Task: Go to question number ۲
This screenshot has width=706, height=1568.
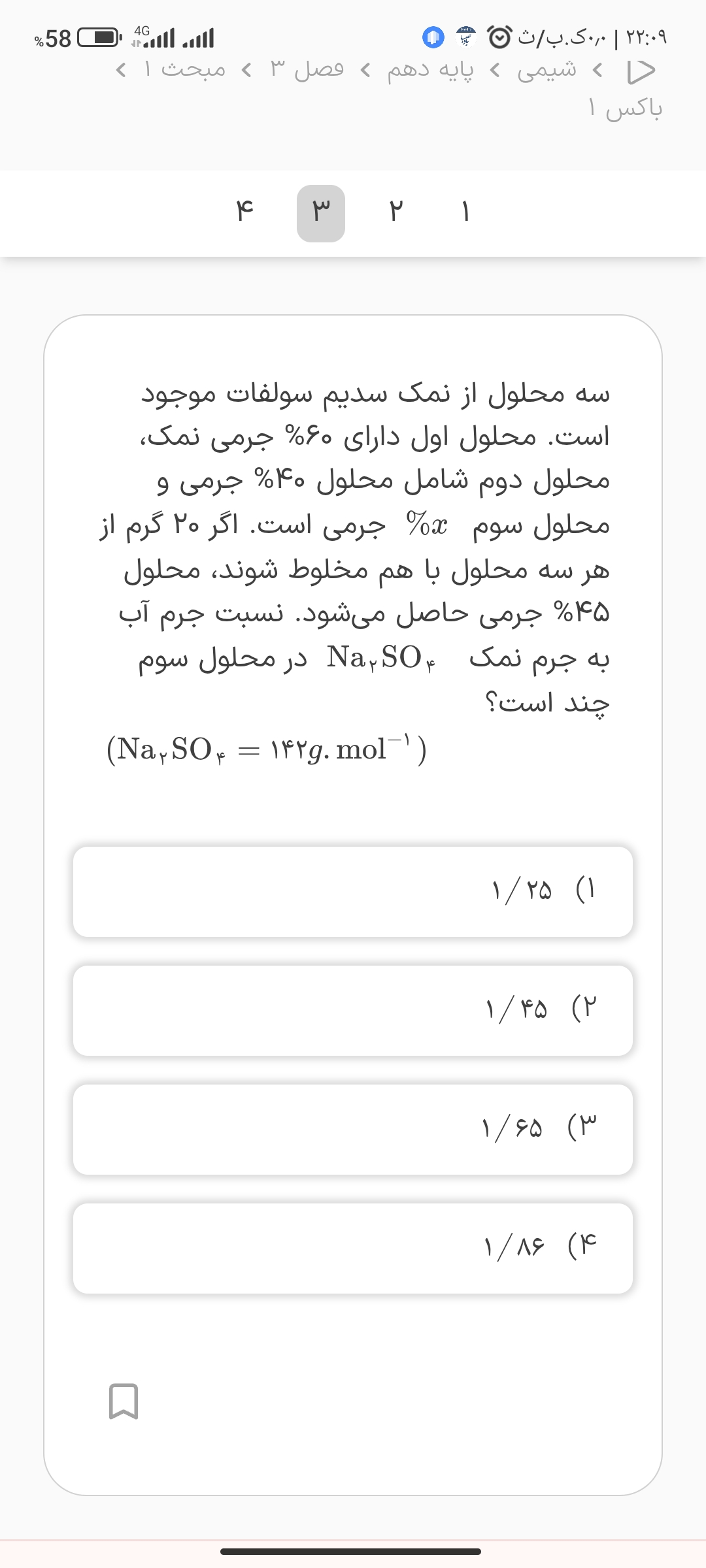Action: (394, 212)
